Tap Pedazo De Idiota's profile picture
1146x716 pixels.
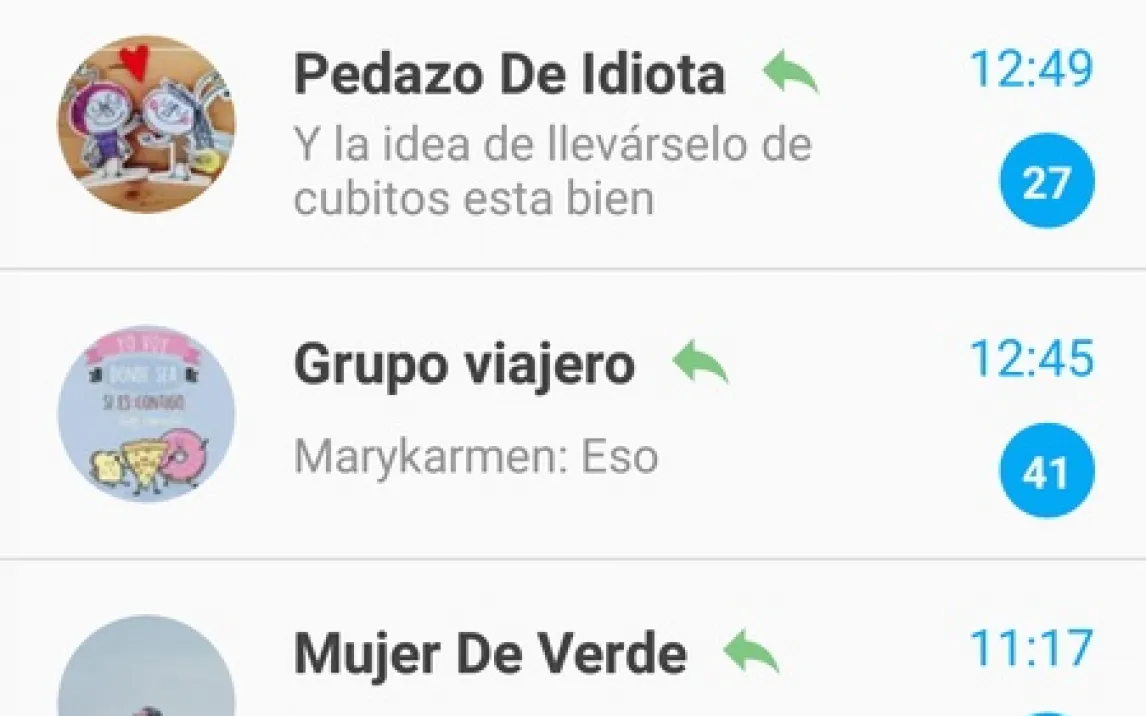(x=146, y=125)
